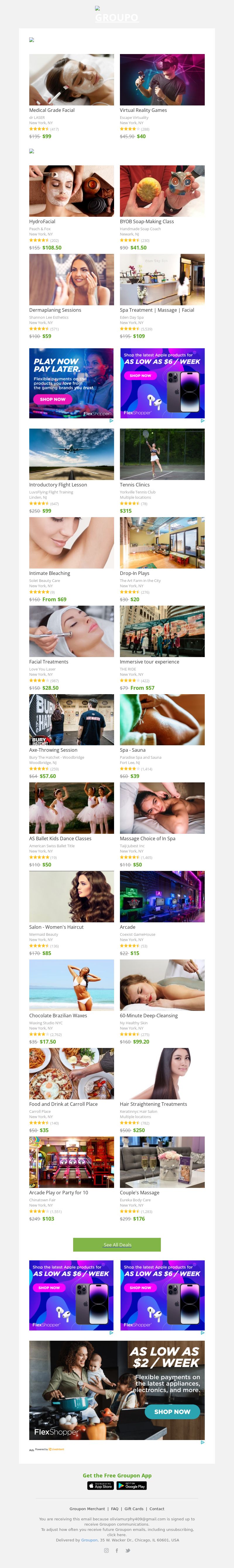Open the BYOB Soap-Making Class deal

pyautogui.click(x=162, y=191)
